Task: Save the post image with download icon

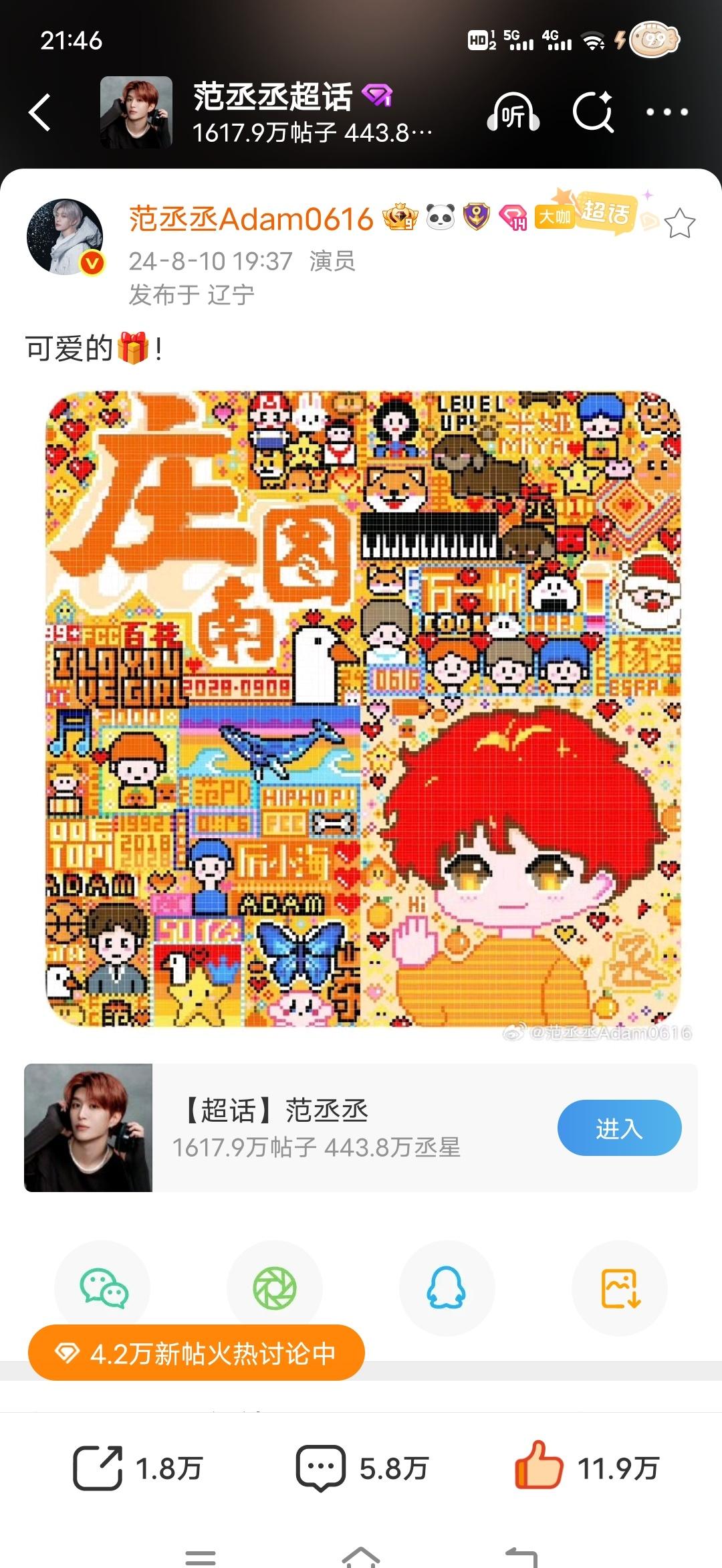Action: (x=620, y=1288)
